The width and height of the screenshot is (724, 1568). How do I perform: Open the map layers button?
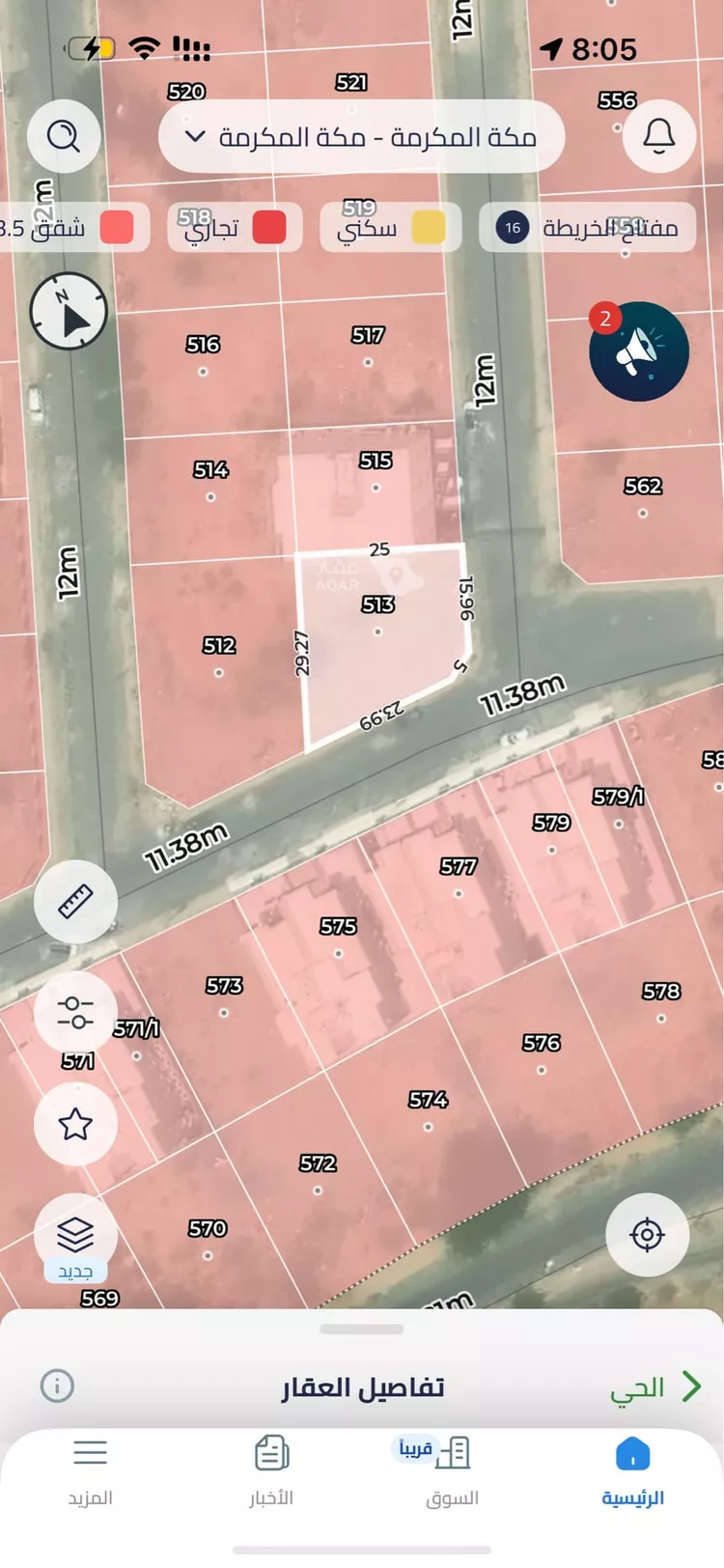coord(75,1236)
